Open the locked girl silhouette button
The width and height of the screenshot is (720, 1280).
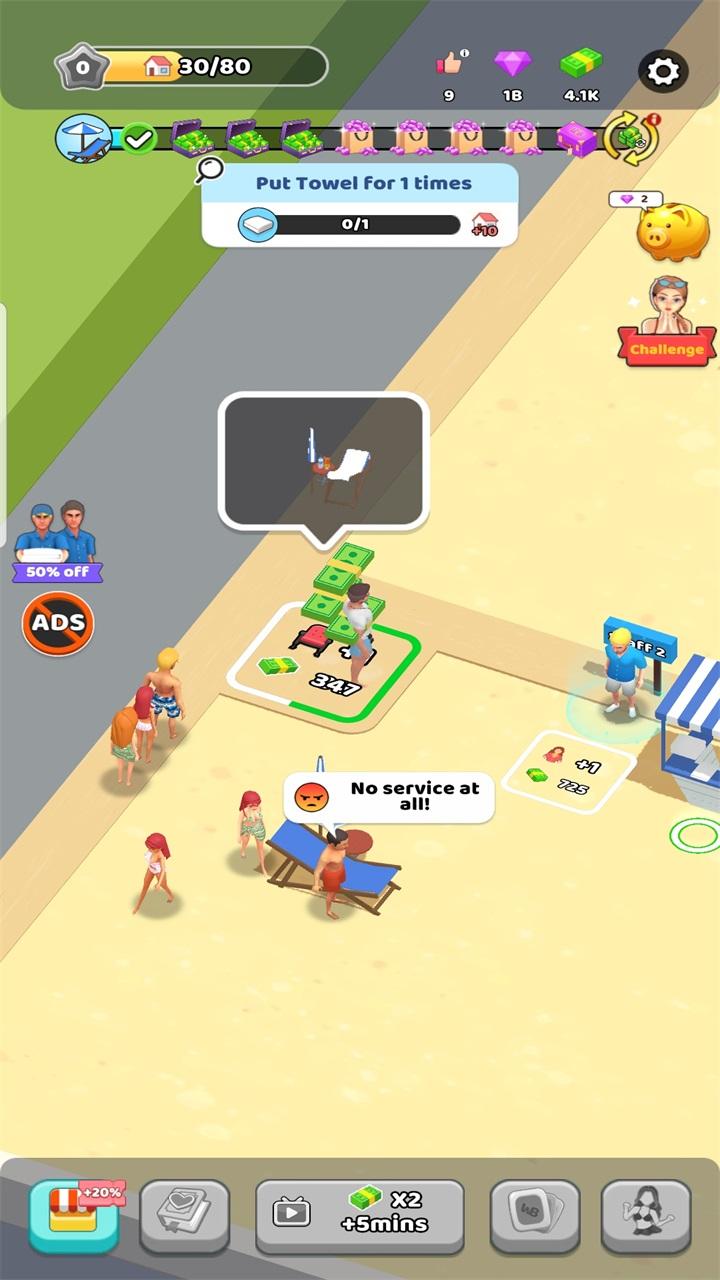coord(646,1215)
